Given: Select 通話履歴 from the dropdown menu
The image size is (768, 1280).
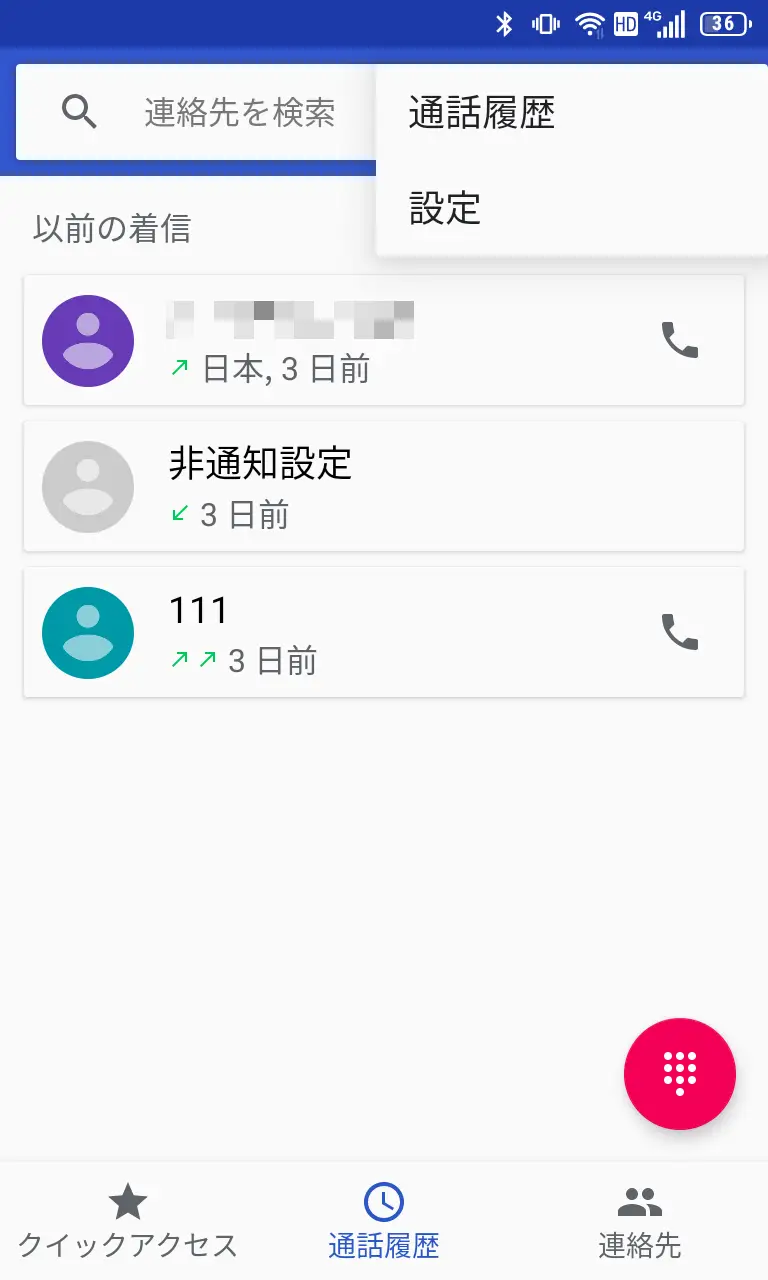Looking at the screenshot, I should coord(481,114).
